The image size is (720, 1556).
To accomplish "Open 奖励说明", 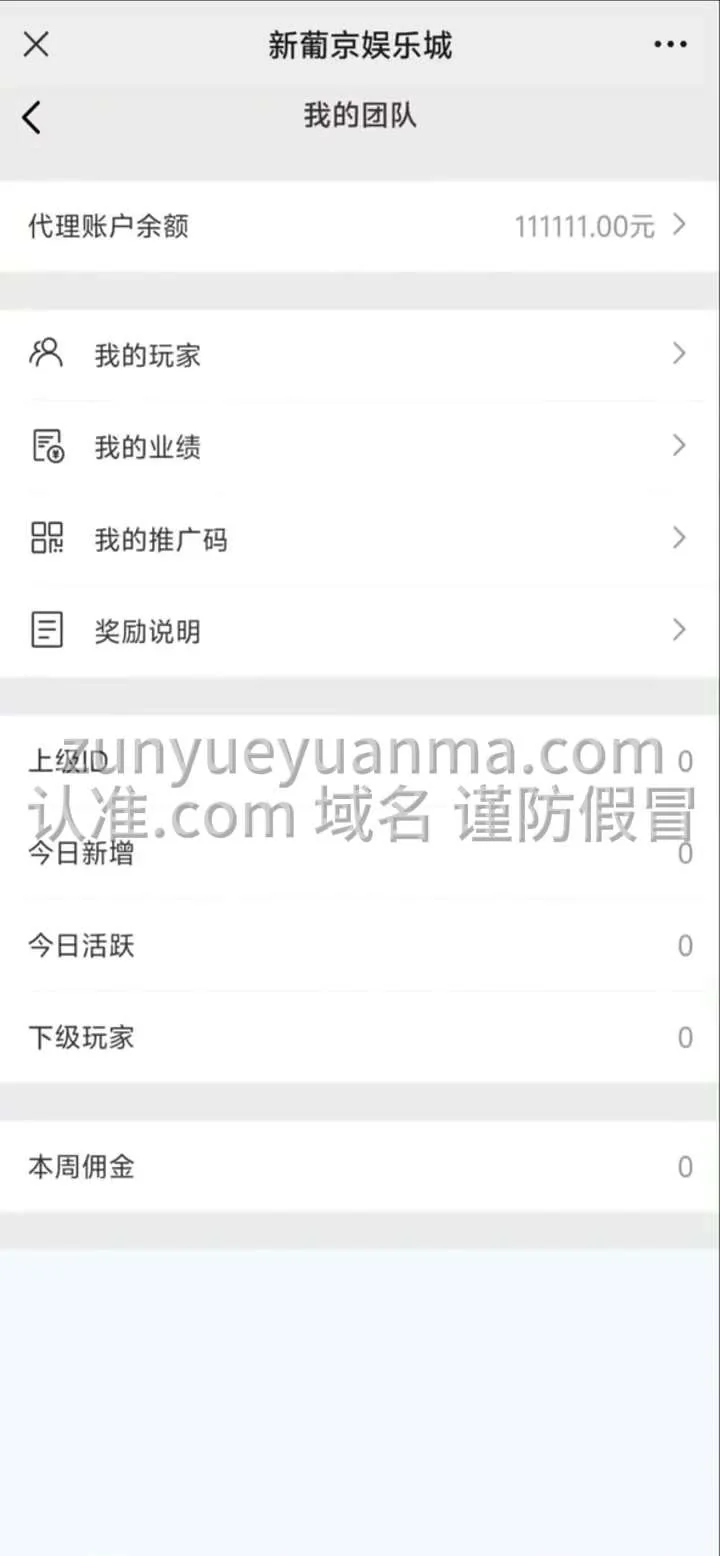I will [359, 631].
